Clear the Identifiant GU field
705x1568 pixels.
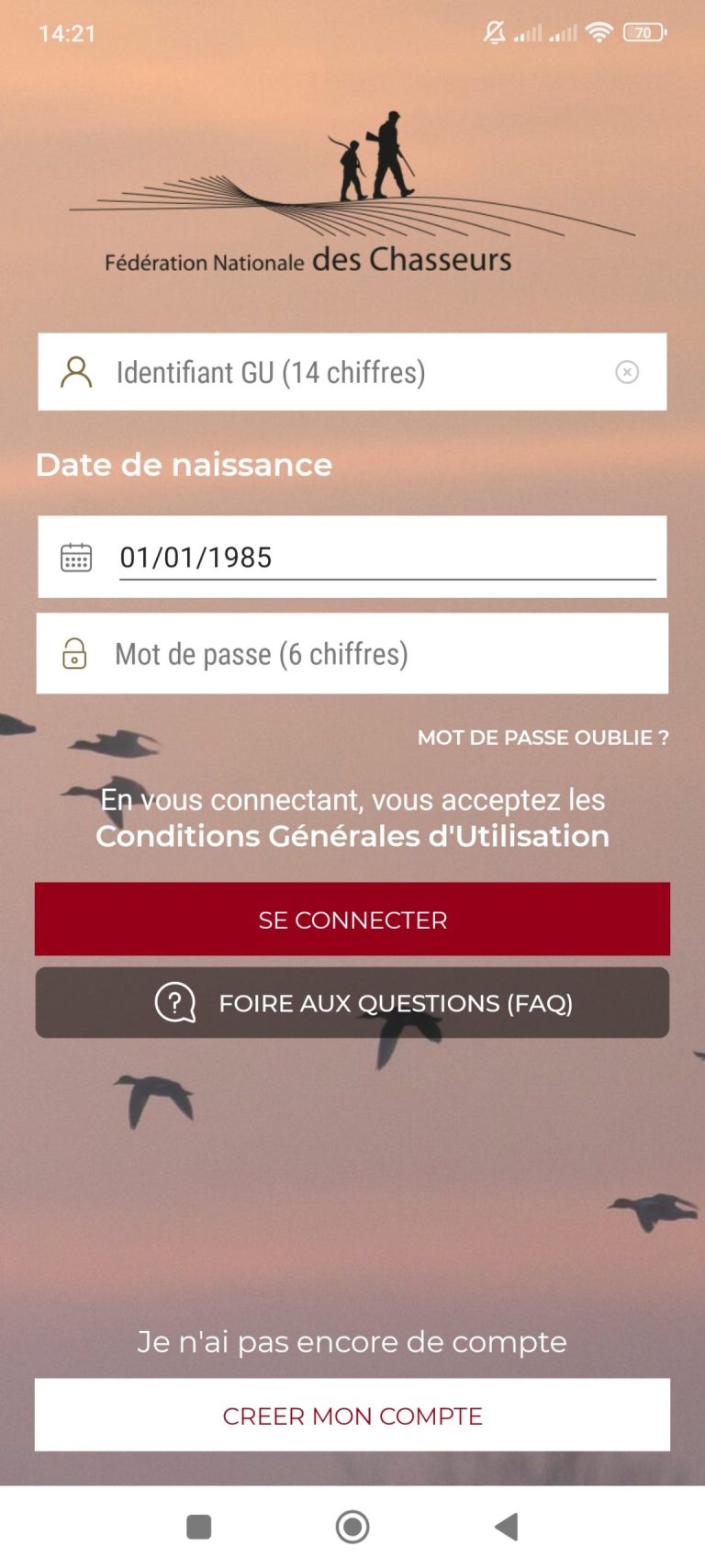click(x=627, y=372)
